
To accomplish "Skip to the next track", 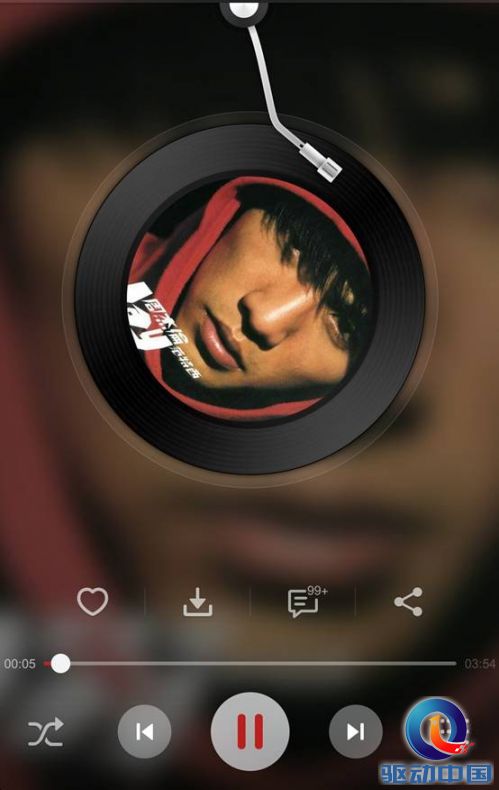I will click(355, 732).
